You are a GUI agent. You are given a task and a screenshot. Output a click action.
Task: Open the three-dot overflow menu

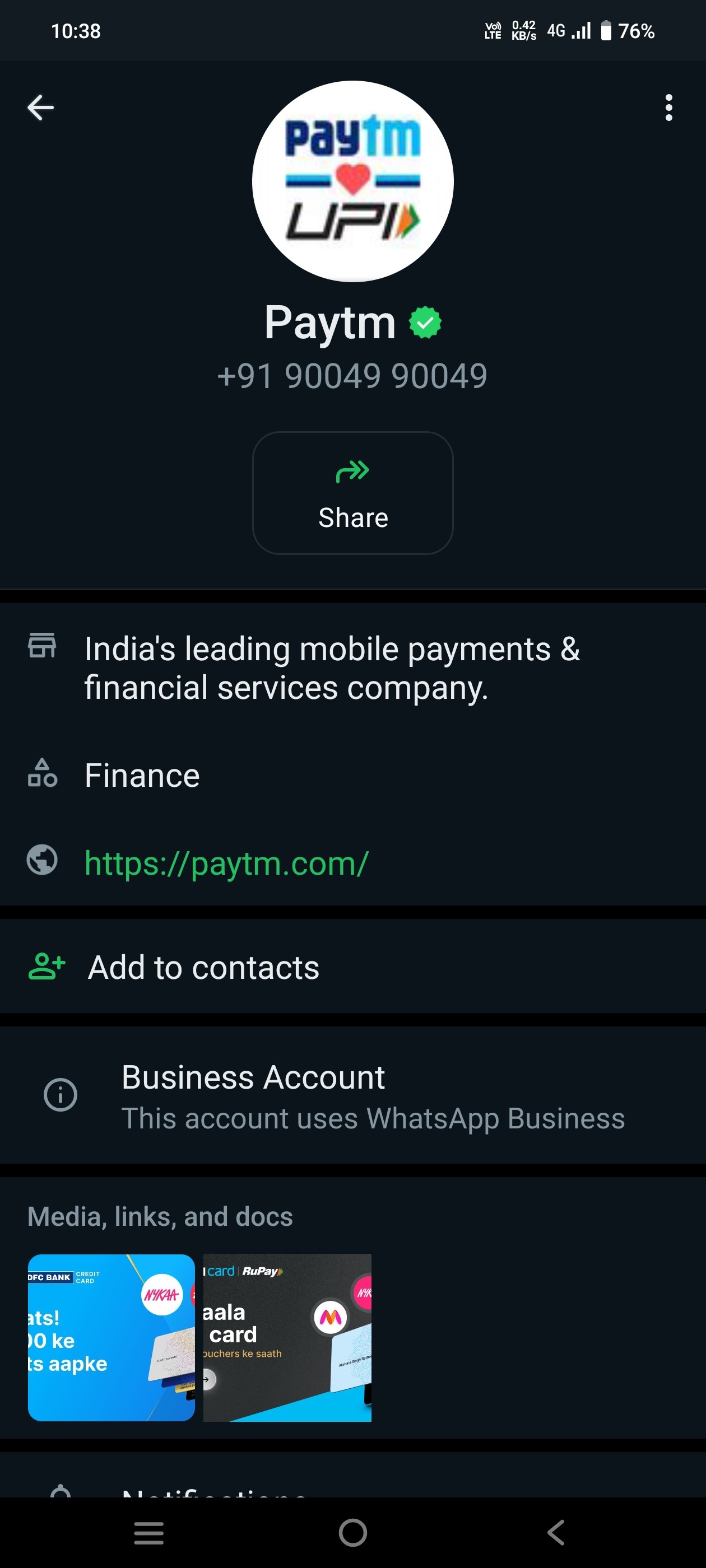click(668, 108)
